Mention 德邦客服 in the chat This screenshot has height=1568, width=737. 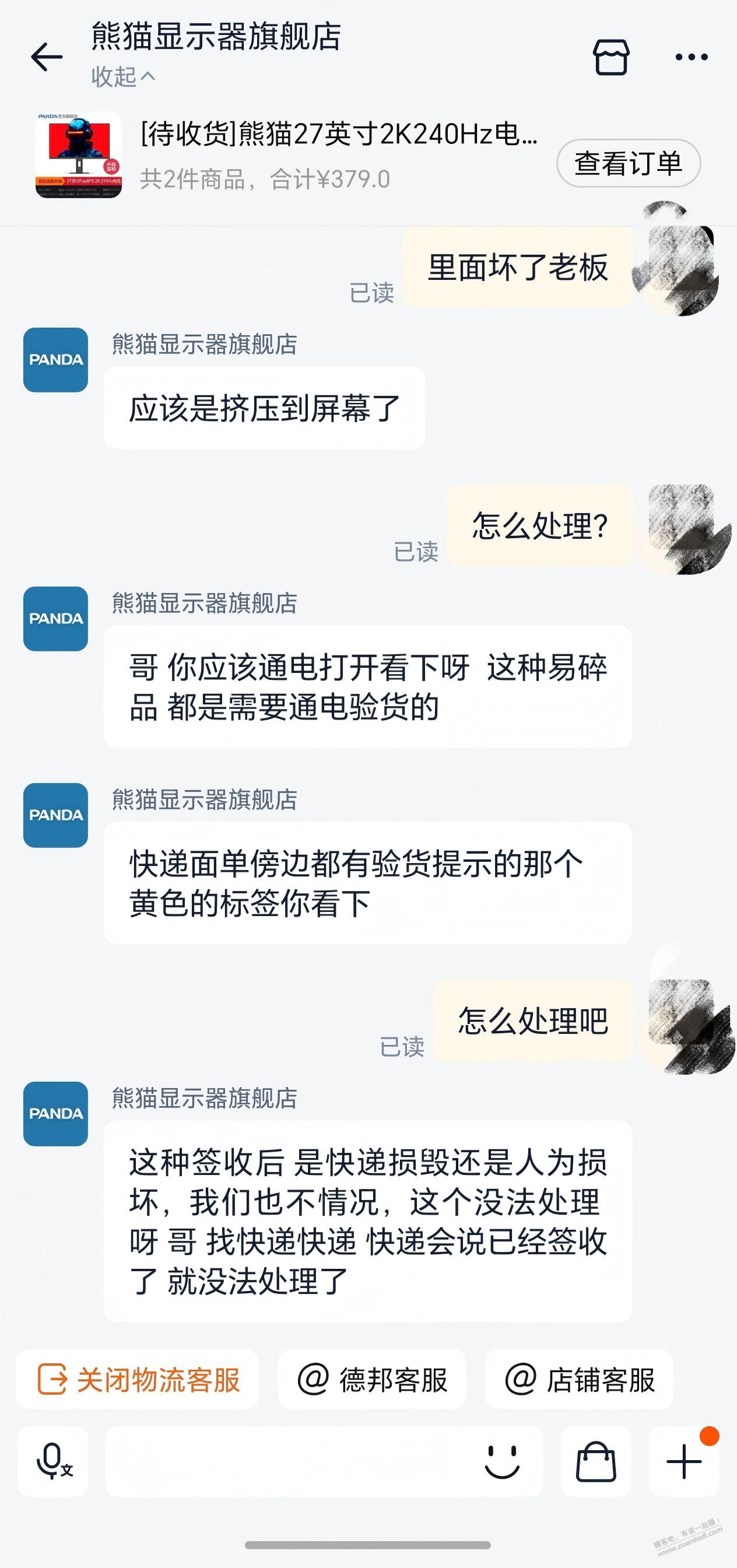click(x=372, y=1379)
